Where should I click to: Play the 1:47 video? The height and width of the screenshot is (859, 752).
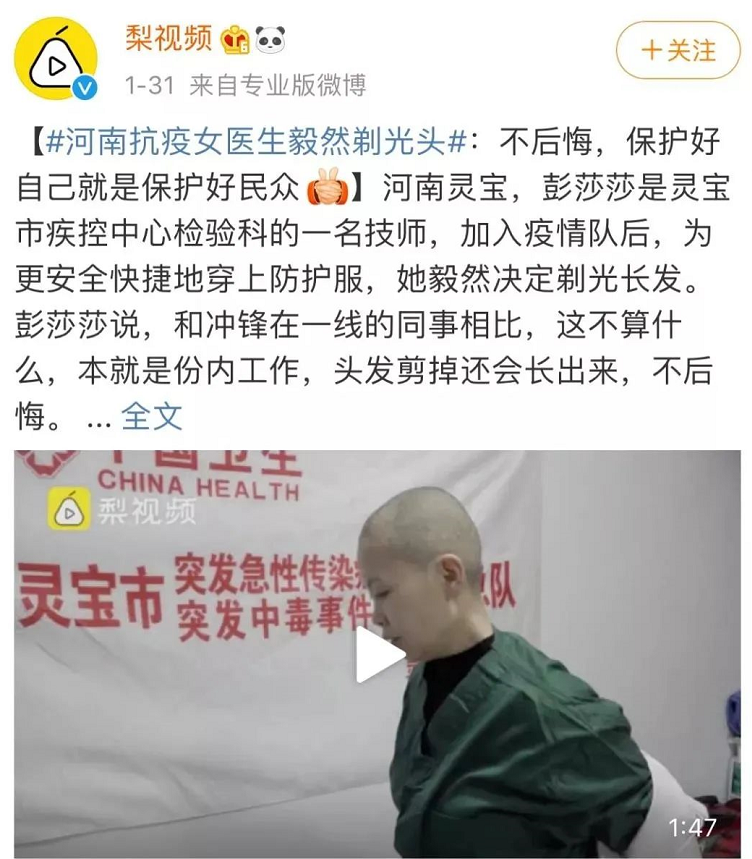379,656
